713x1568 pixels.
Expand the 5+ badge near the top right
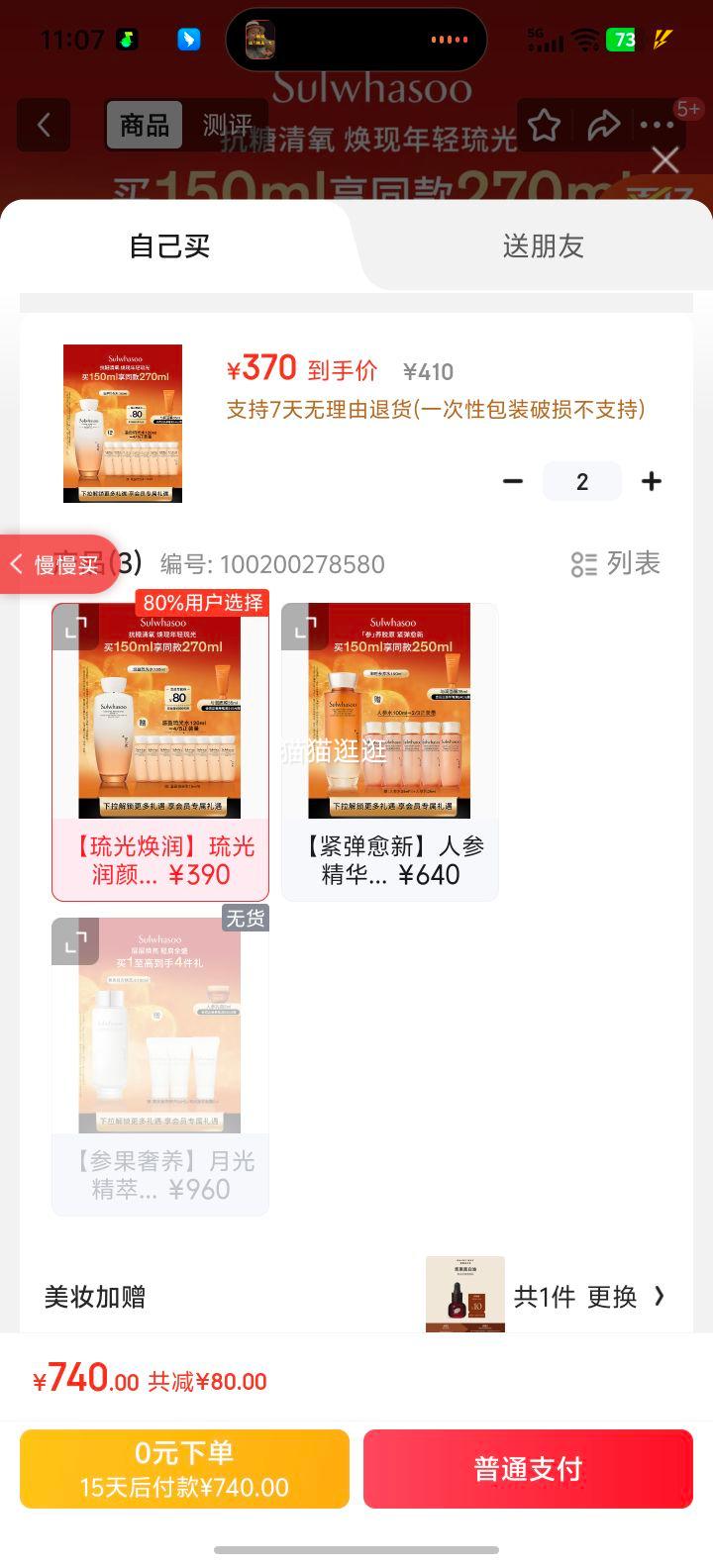(x=690, y=109)
